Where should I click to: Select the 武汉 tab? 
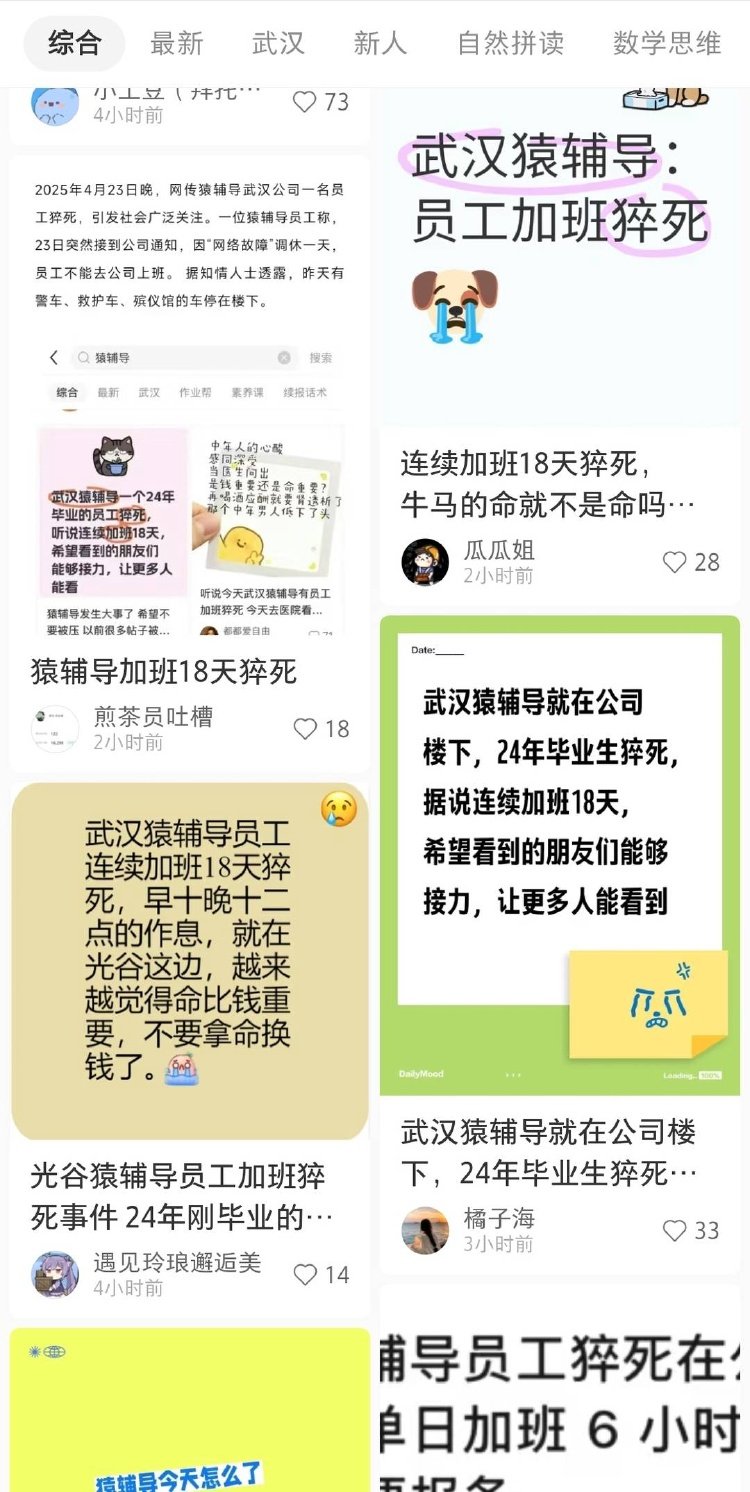click(278, 44)
